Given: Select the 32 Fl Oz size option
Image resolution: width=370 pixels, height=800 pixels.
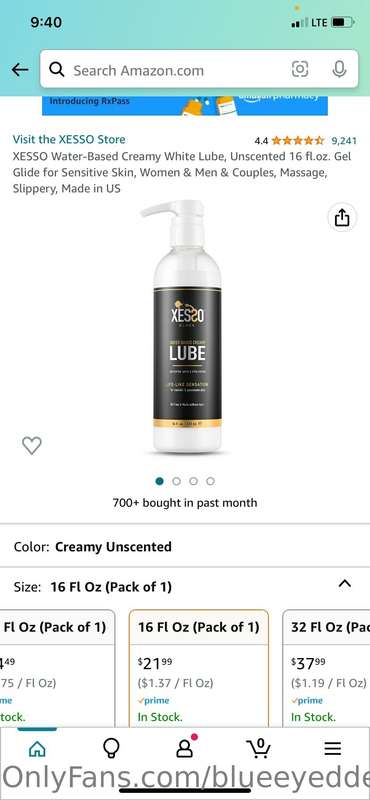Looking at the screenshot, I should click(x=327, y=668).
